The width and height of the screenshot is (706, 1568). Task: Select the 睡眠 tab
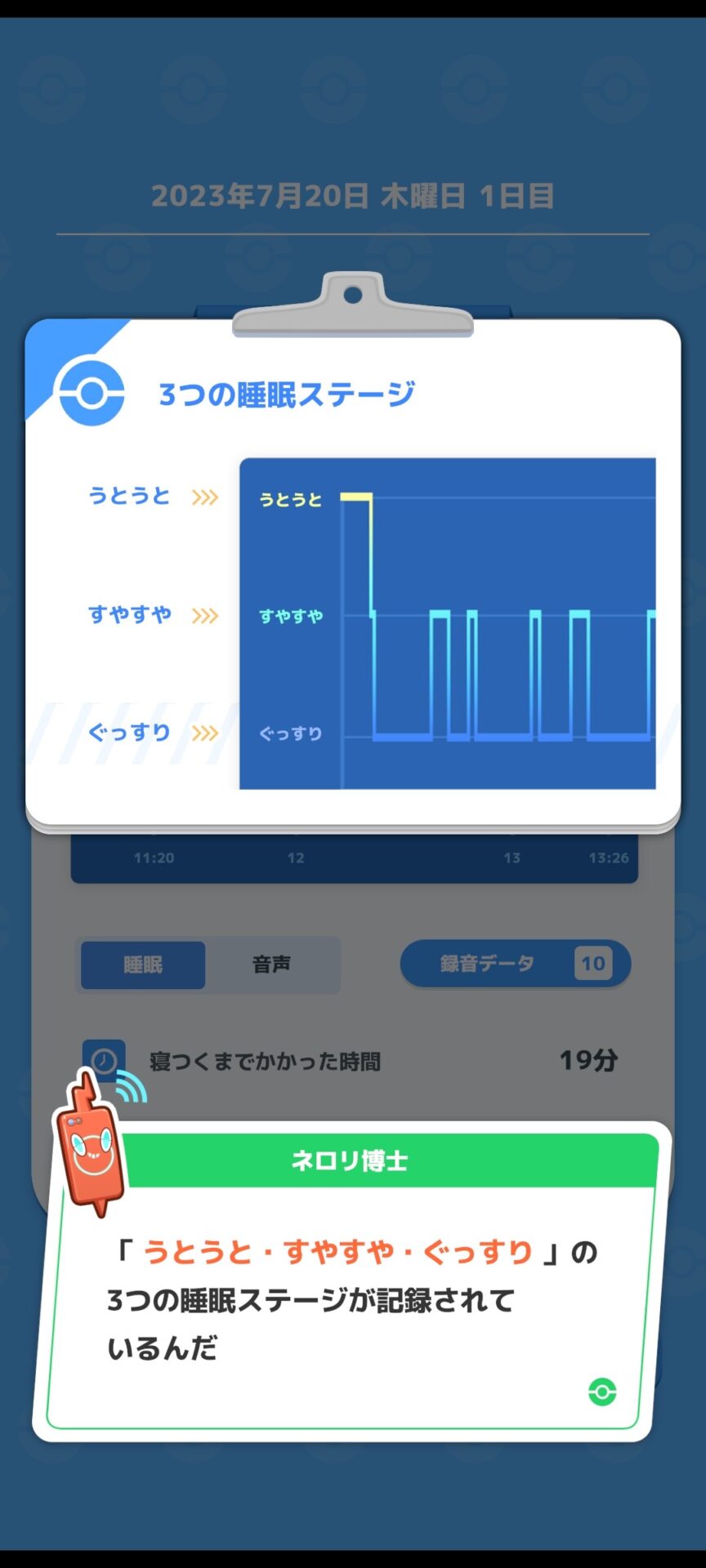point(143,964)
